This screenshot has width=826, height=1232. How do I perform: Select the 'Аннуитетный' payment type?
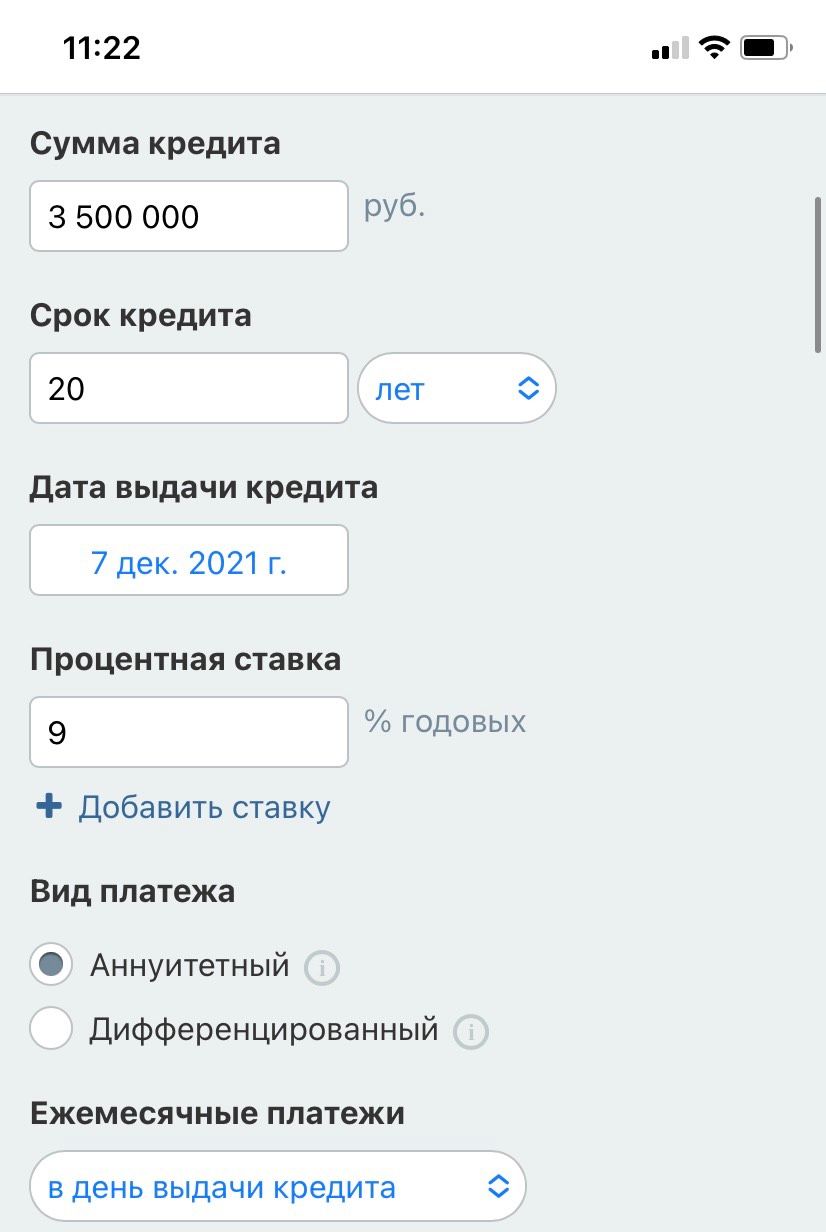[x=52, y=965]
